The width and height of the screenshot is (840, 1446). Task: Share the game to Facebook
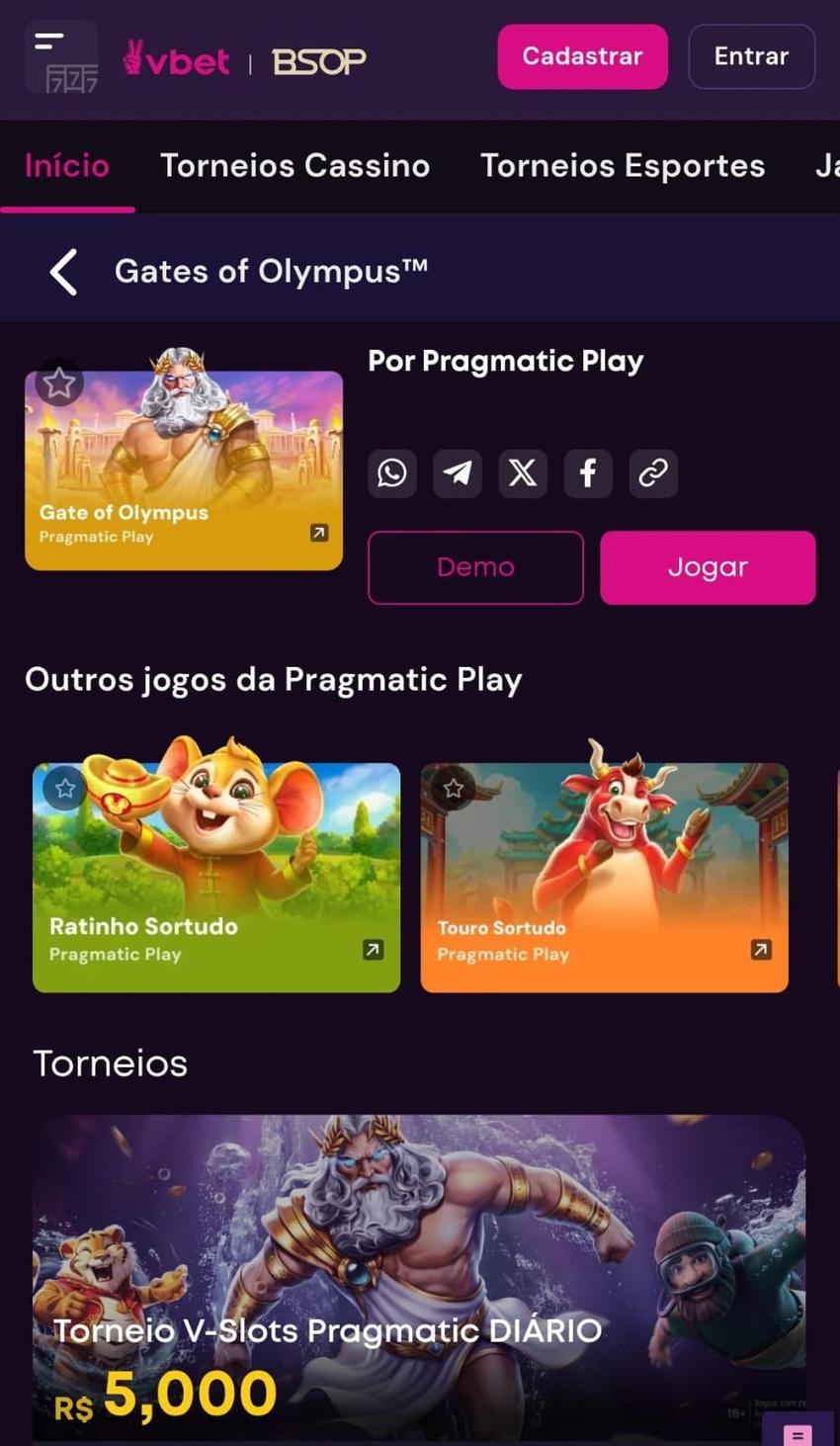[x=588, y=473]
